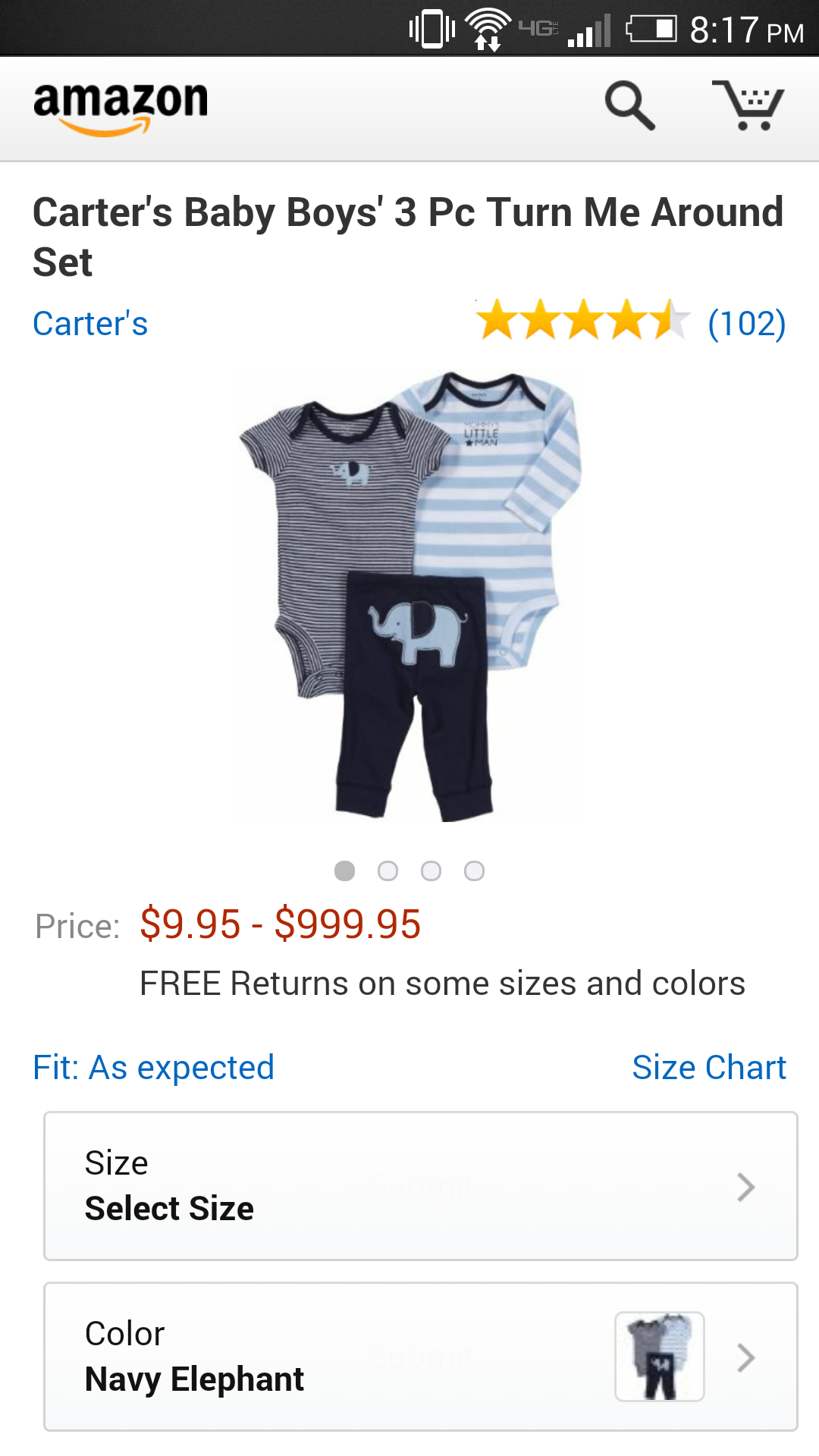Screen dimensions: 819x1456
Task: Open the Size Chart link
Action: coord(709,1068)
